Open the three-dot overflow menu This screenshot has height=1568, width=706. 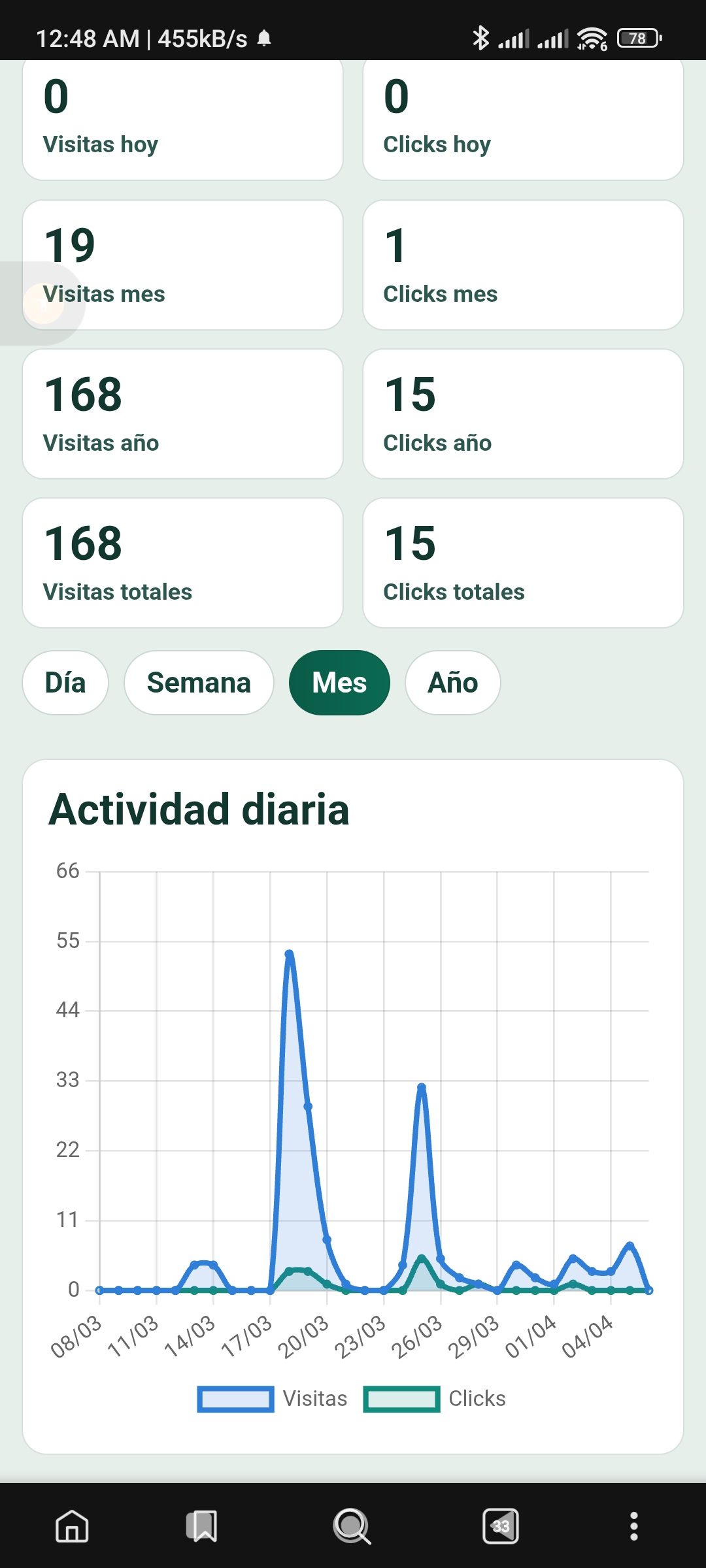[x=633, y=1526]
